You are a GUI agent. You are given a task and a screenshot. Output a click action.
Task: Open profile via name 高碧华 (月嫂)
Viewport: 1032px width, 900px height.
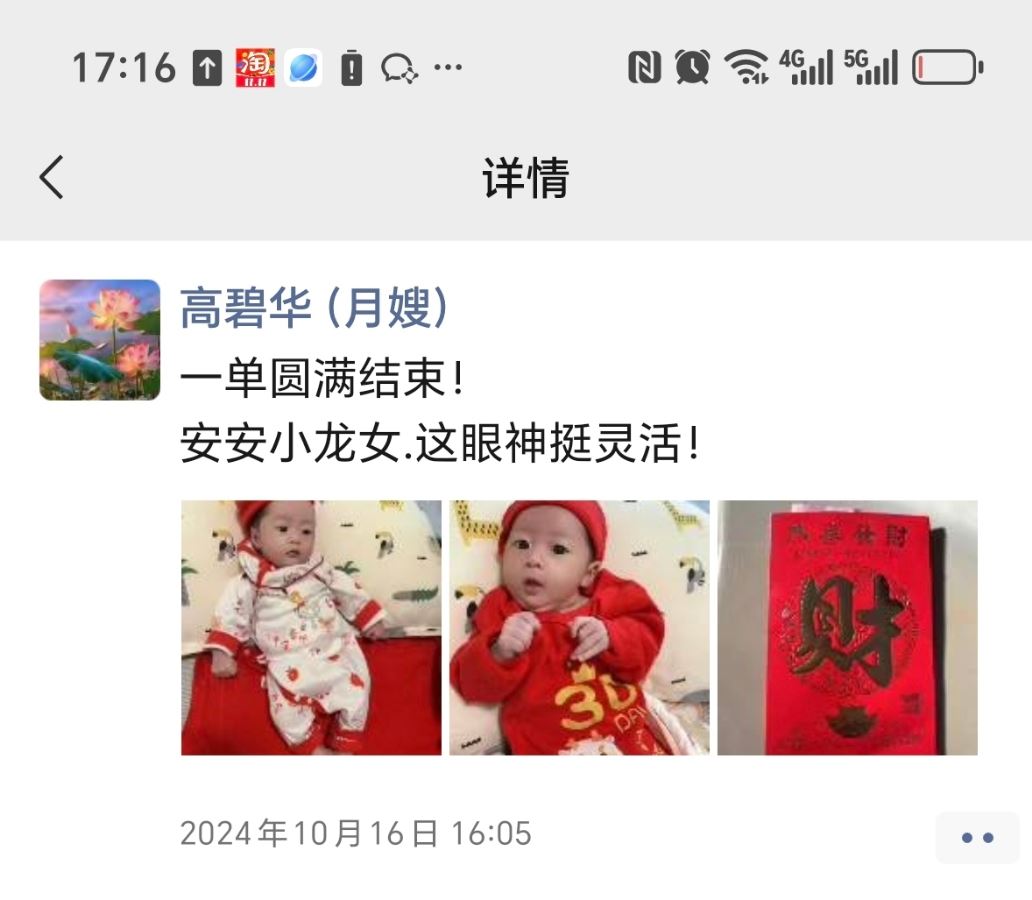[314, 309]
